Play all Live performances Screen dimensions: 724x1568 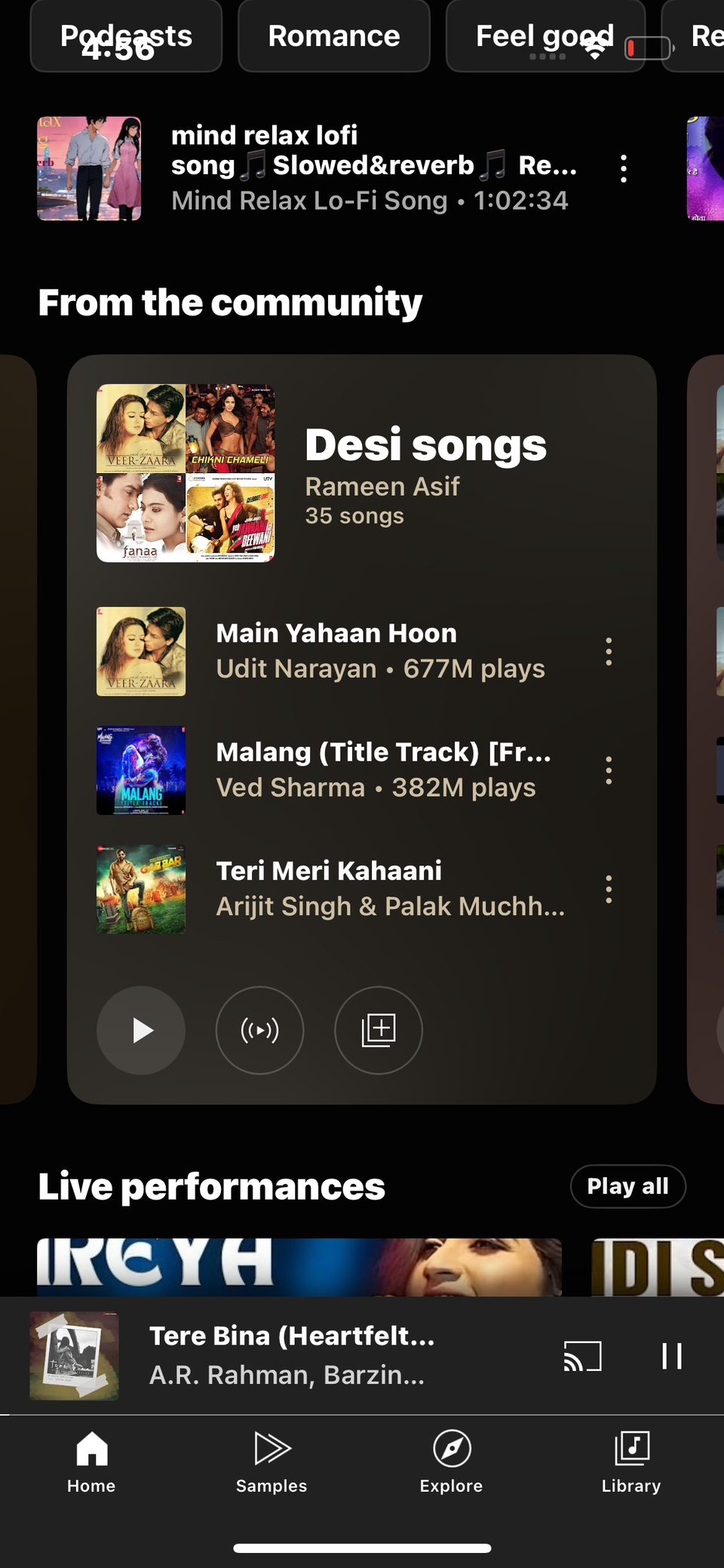(627, 1186)
